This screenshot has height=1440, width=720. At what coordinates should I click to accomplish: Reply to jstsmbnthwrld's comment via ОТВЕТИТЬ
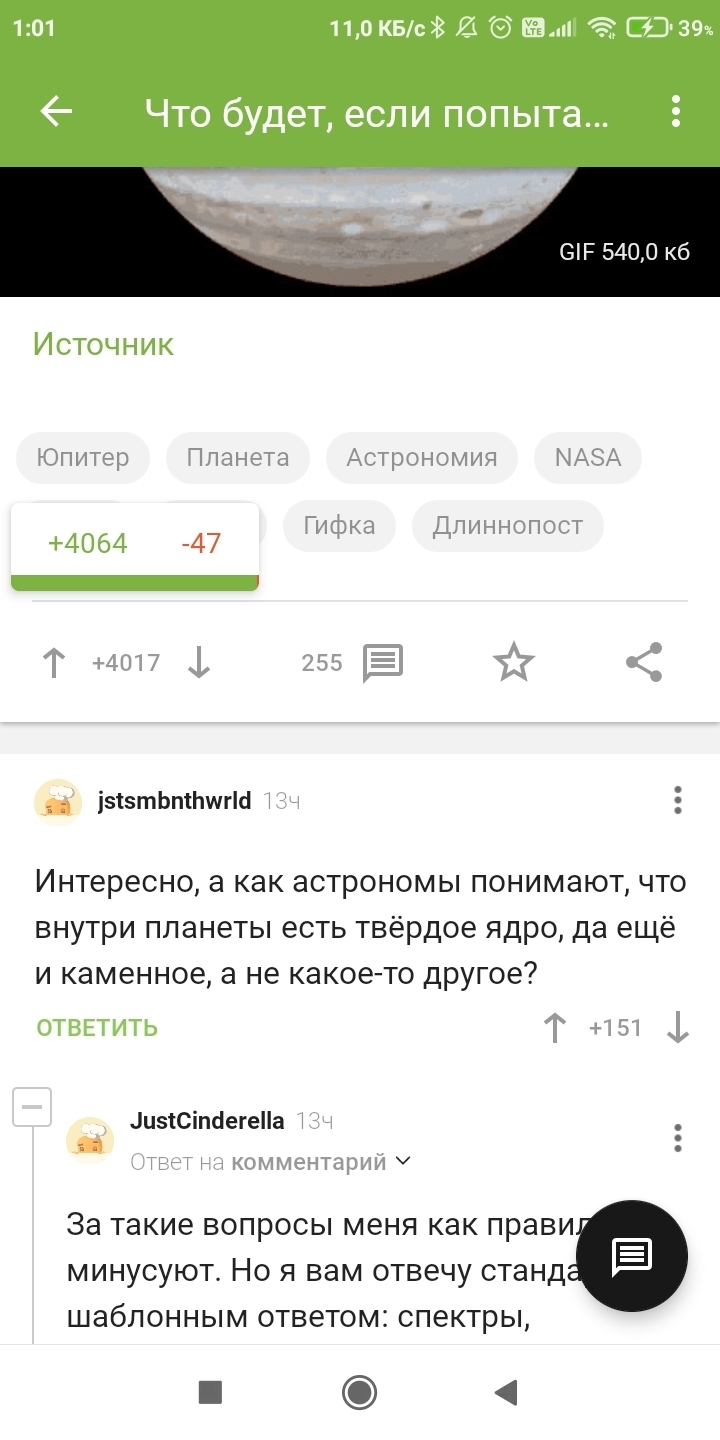coord(97,1028)
